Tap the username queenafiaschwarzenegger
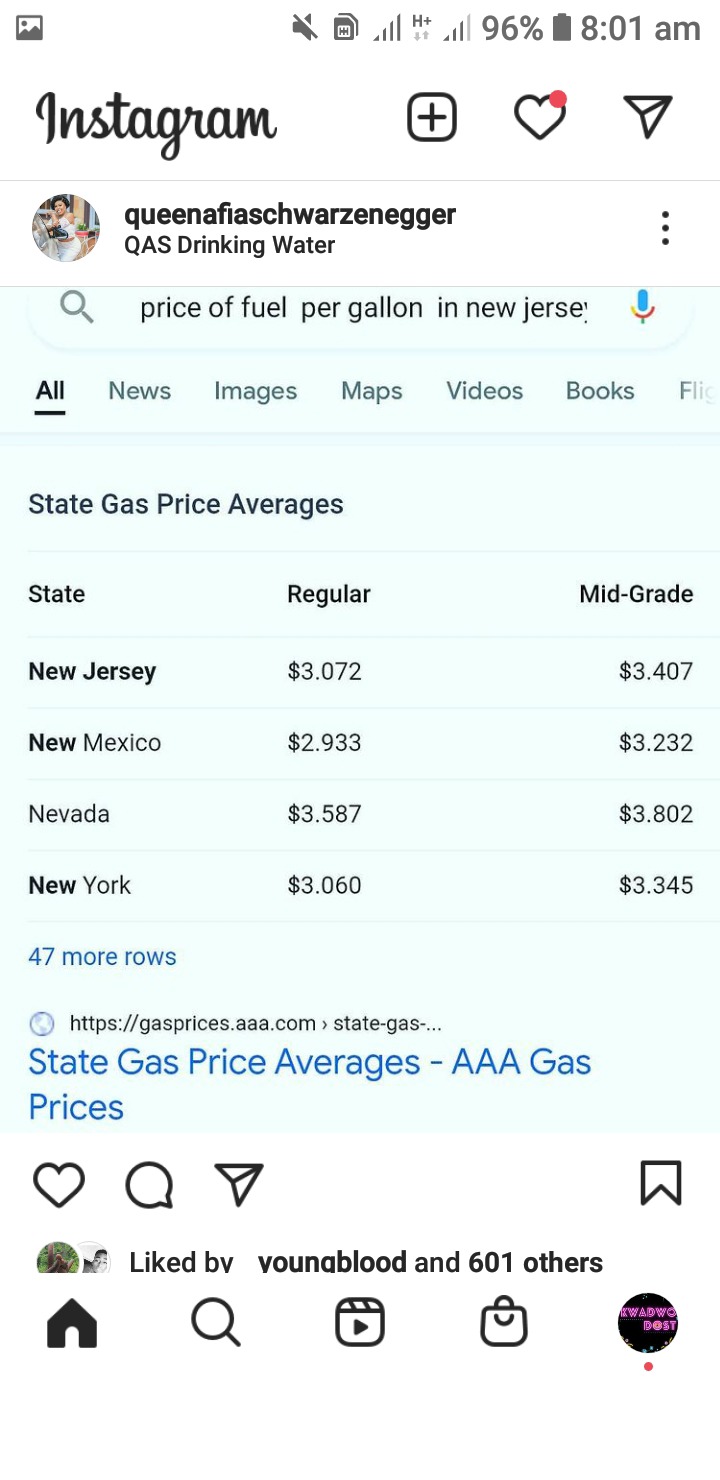 click(x=289, y=214)
